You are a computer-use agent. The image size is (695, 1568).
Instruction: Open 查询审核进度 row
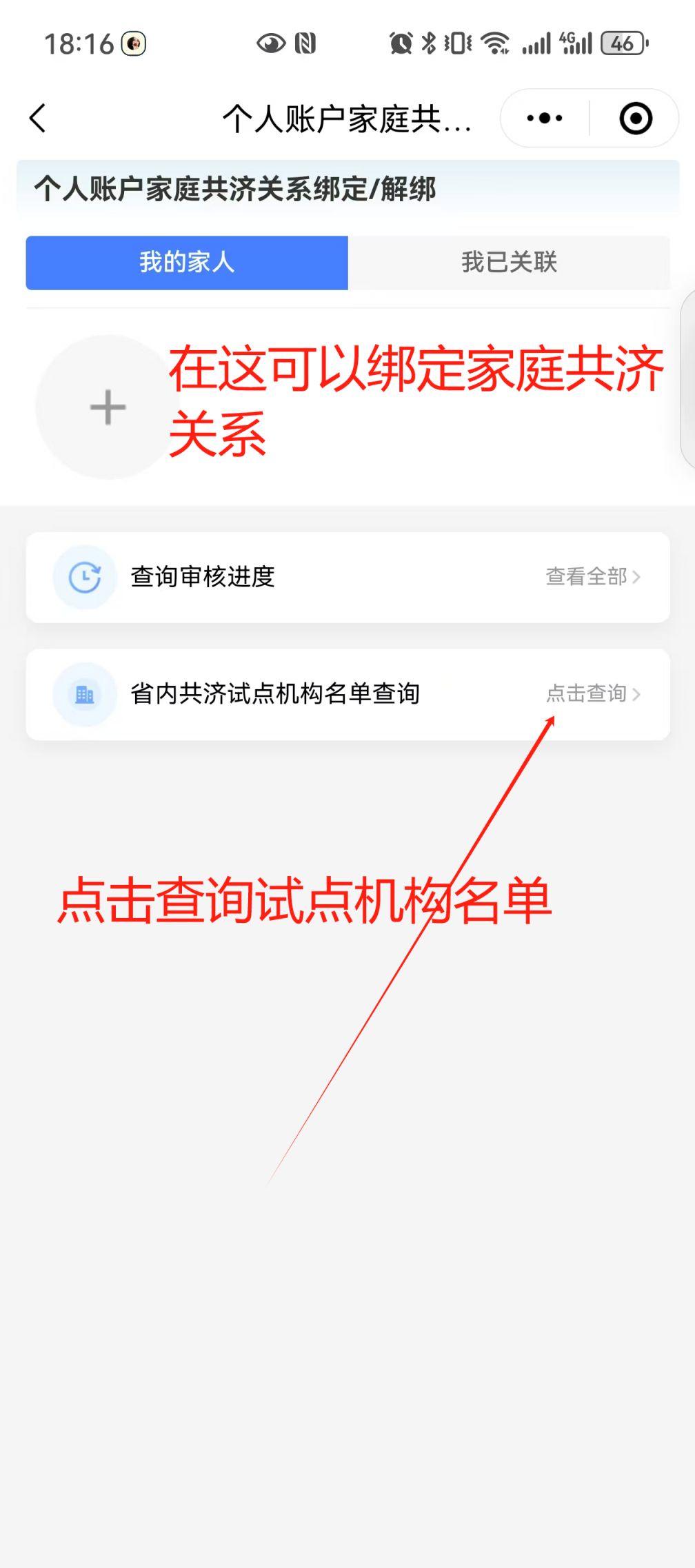(348, 577)
